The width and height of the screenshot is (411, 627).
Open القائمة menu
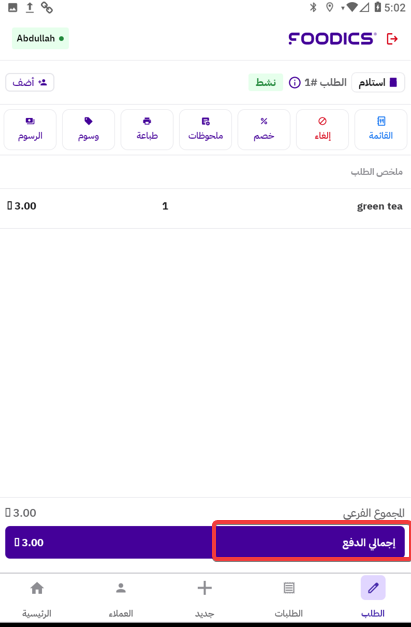[x=381, y=129]
